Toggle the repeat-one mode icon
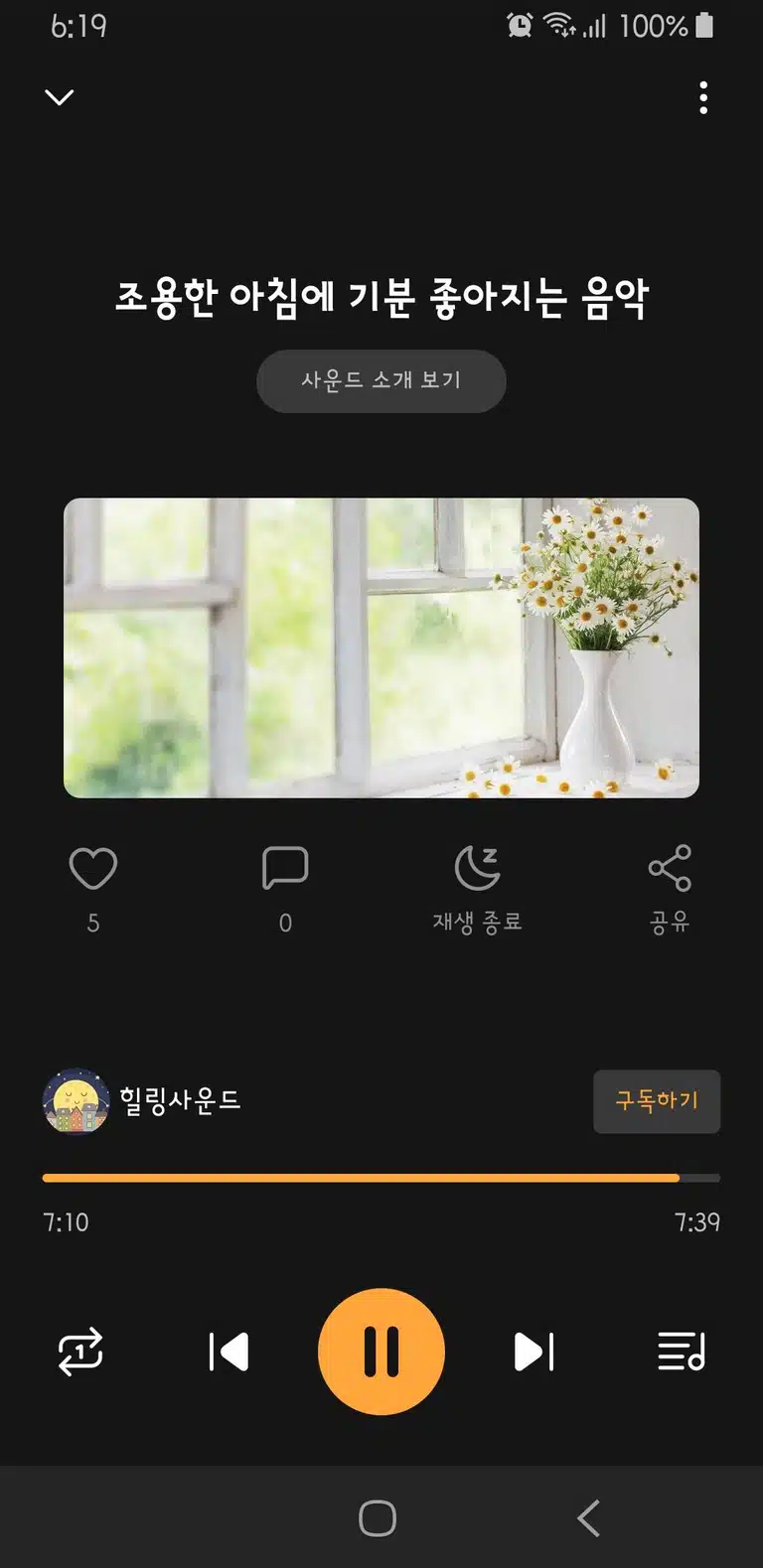The width and height of the screenshot is (763, 1568). click(x=80, y=1352)
